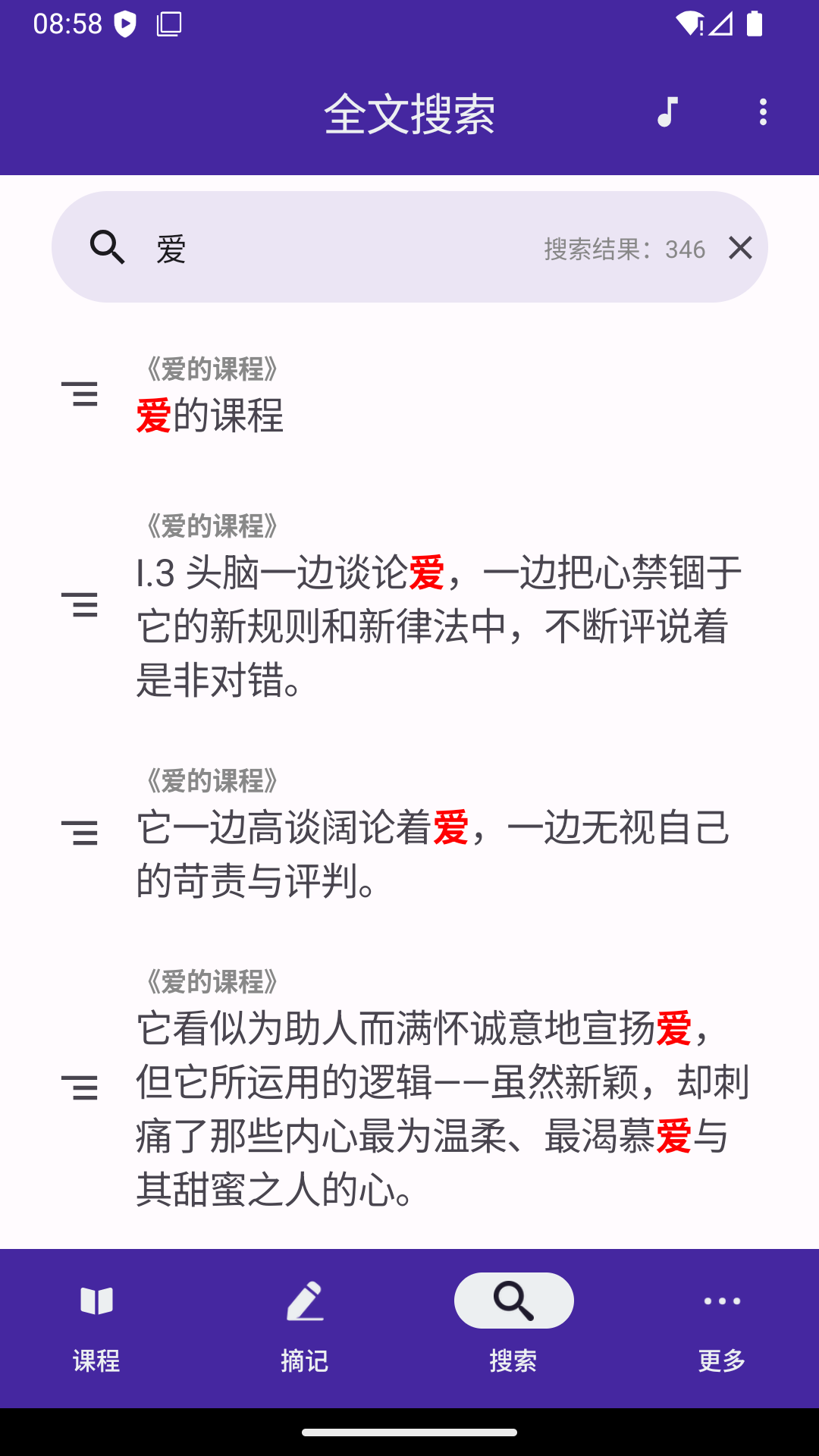Tap the paragraph icon beside the I.3 result
This screenshot has width=819, height=1456.
pyautogui.click(x=81, y=605)
